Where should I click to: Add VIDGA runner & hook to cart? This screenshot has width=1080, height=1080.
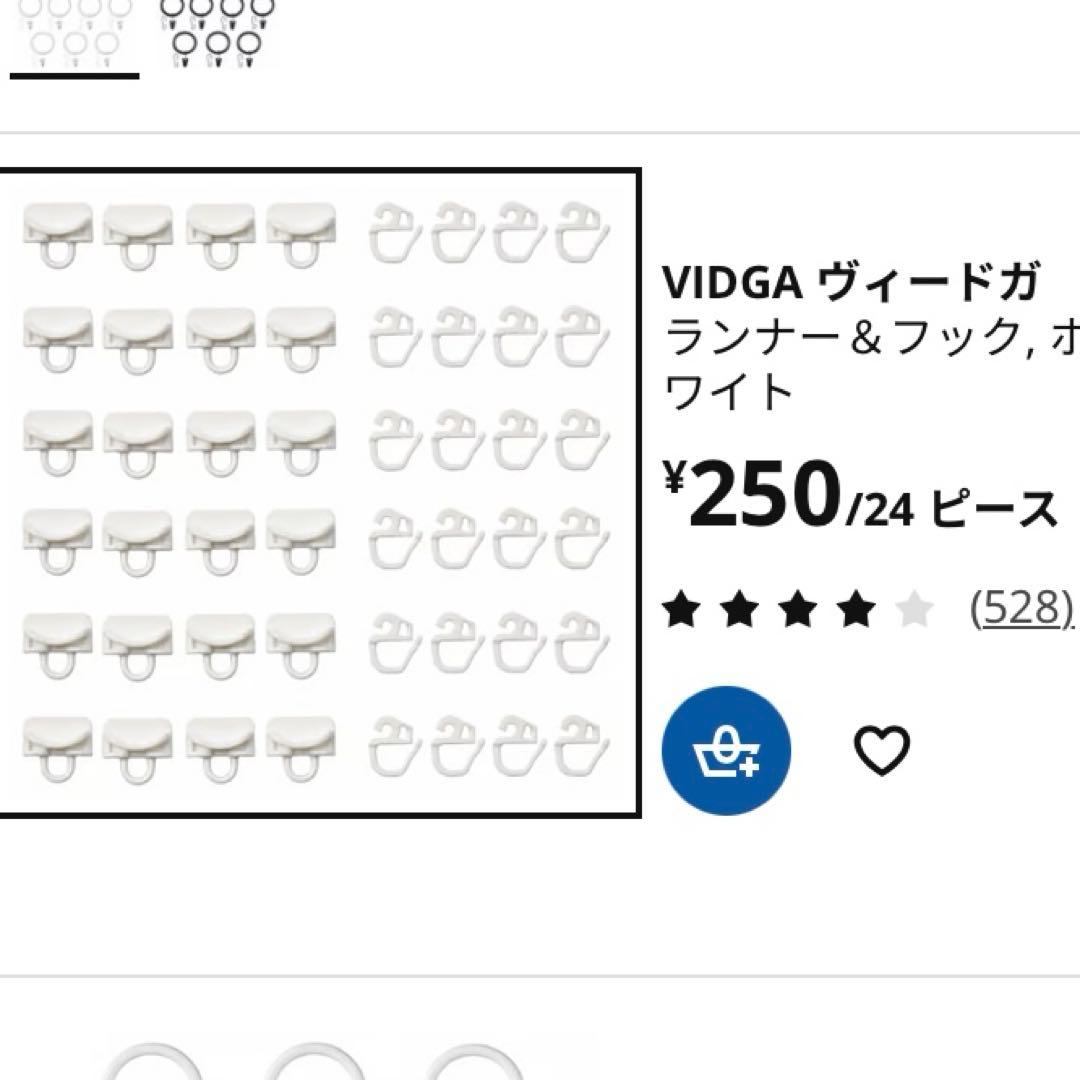726,749
